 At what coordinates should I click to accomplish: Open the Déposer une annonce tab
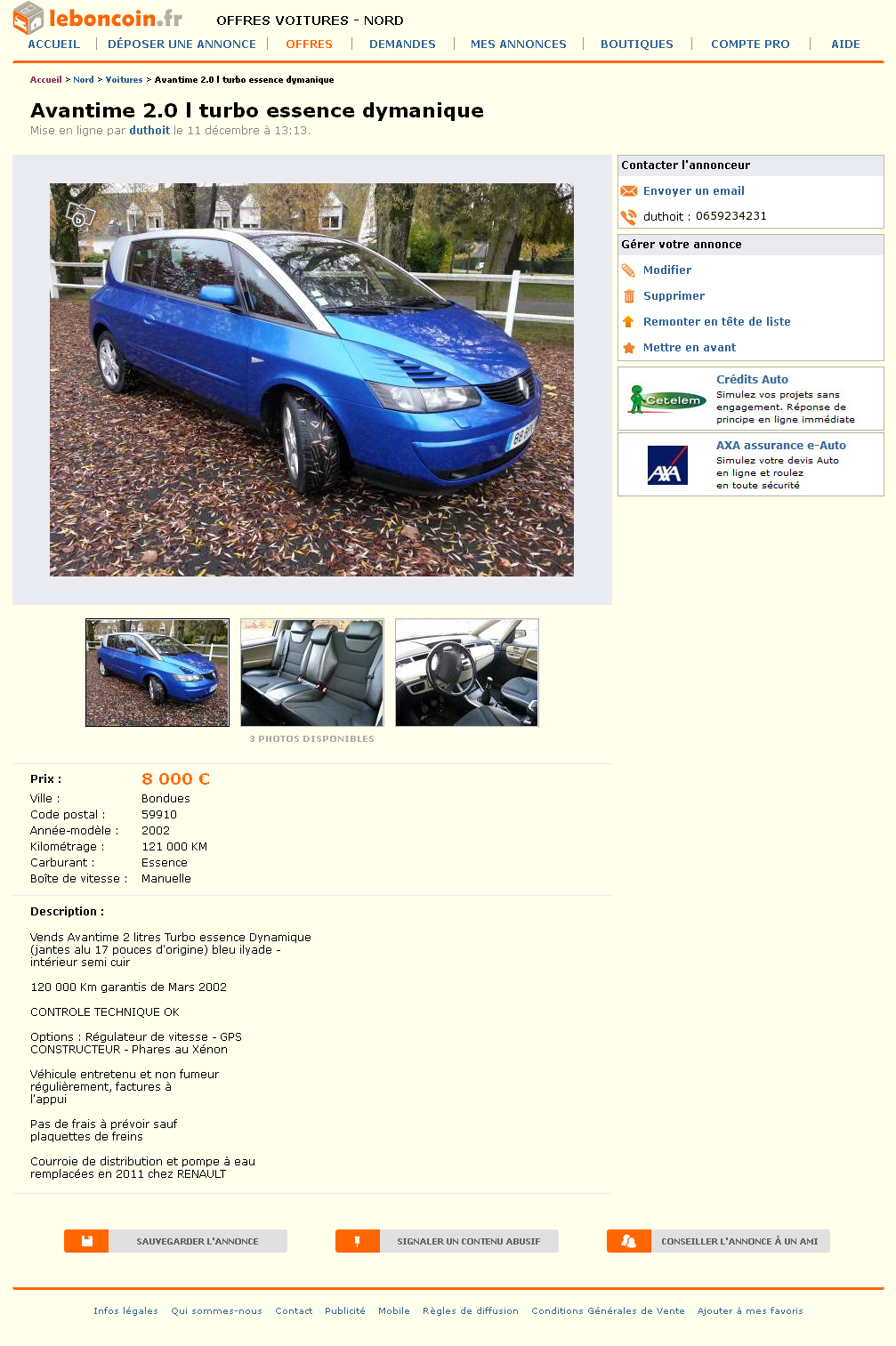pos(182,44)
